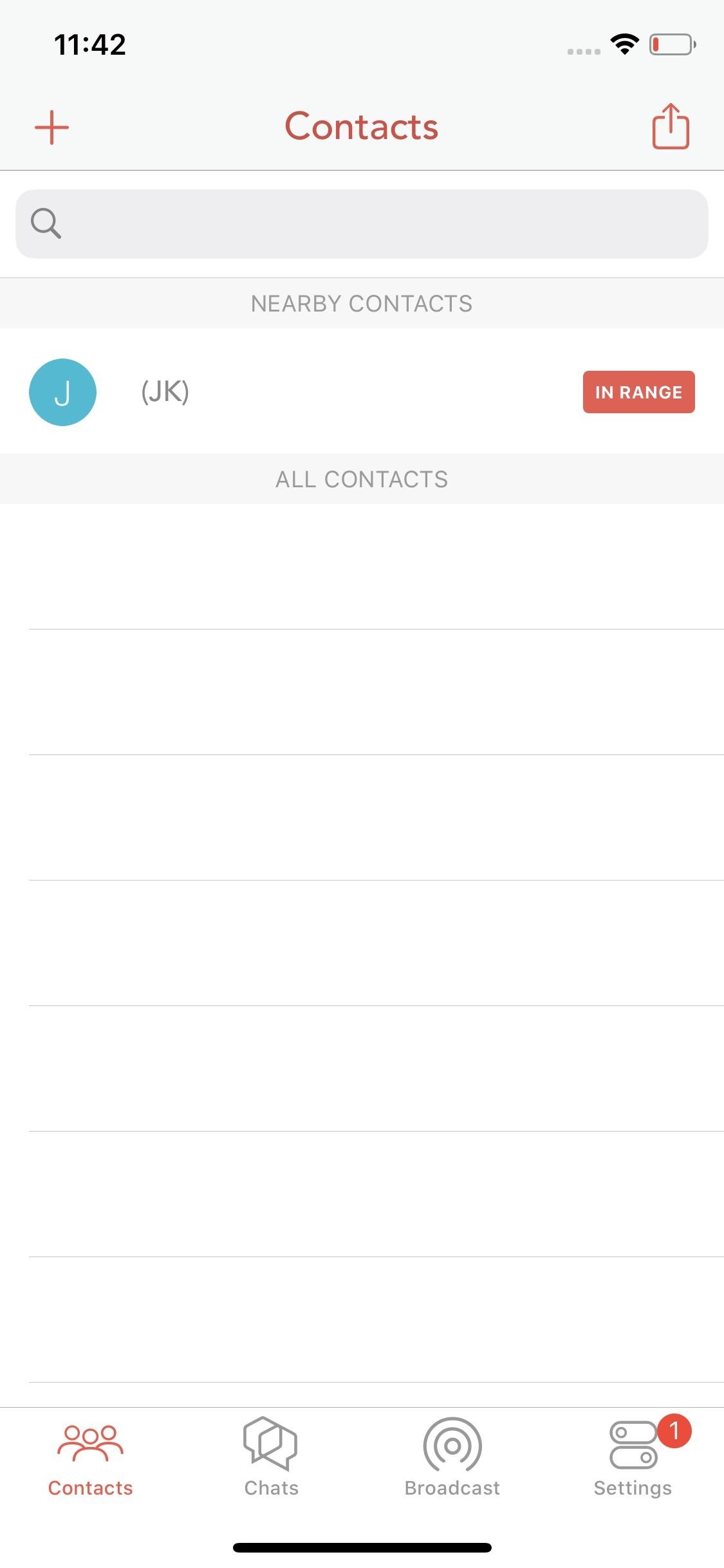Open the Settings tab
This screenshot has height=1568, width=724.
pos(633,1458)
